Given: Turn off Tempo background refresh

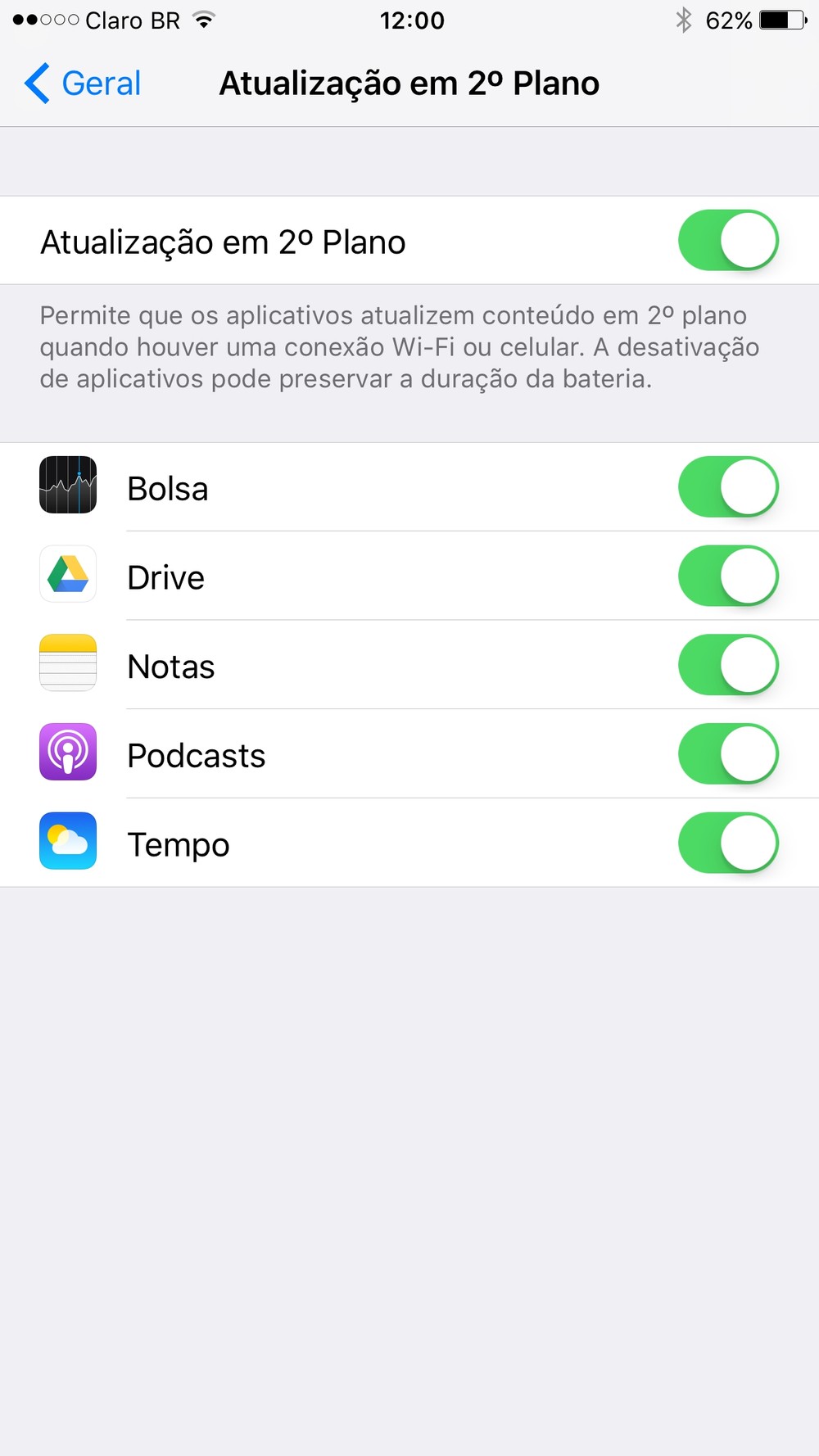Looking at the screenshot, I should pos(727,843).
